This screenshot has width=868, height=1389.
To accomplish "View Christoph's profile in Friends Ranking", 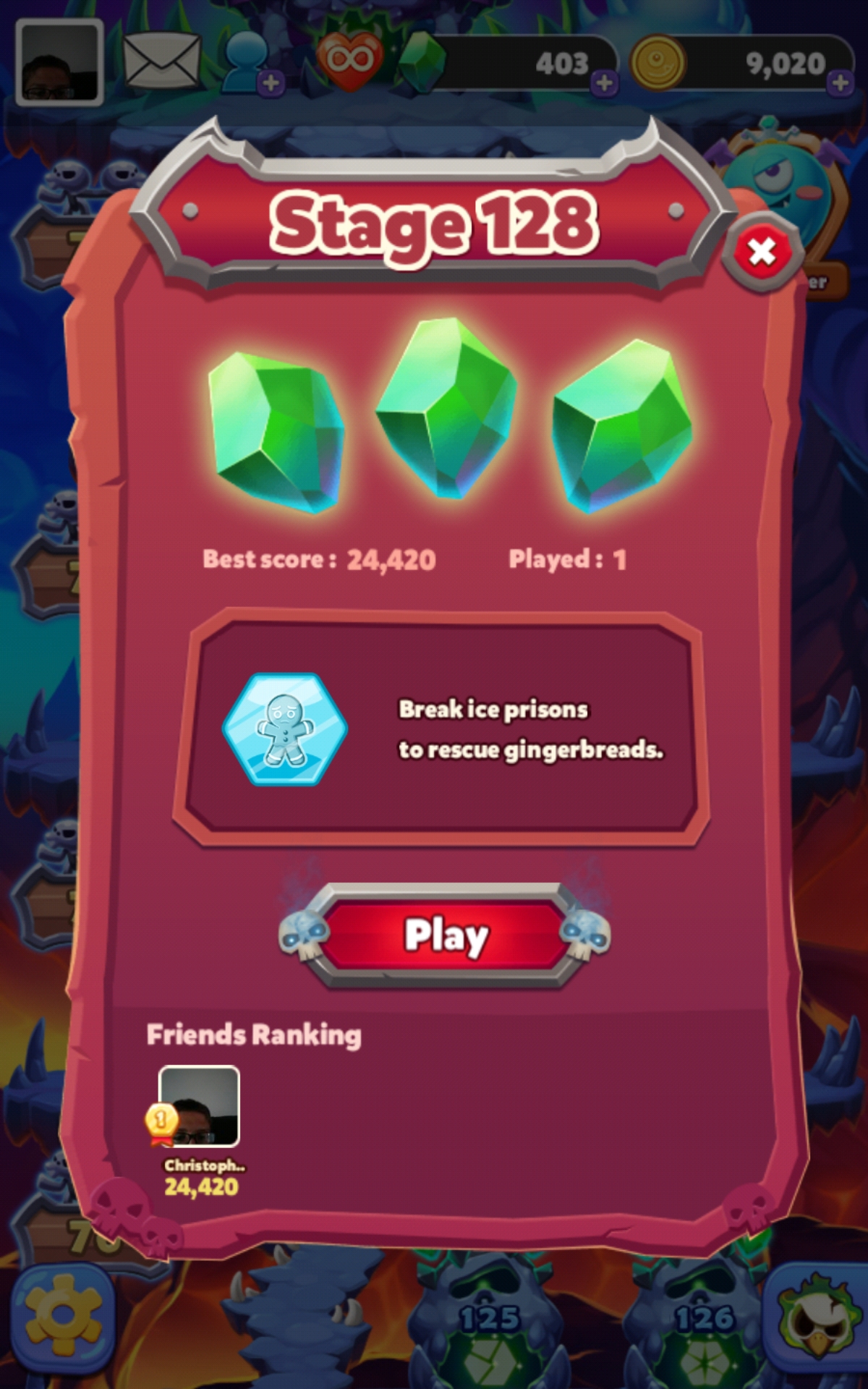I will point(199,1106).
